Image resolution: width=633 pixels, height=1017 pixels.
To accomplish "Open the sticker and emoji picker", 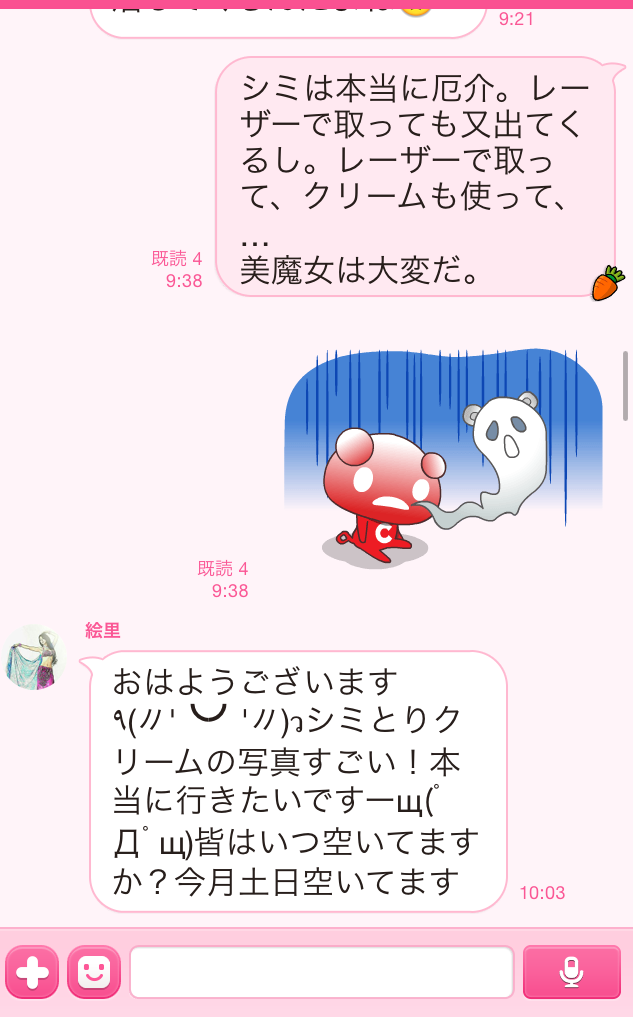I will point(94,972).
